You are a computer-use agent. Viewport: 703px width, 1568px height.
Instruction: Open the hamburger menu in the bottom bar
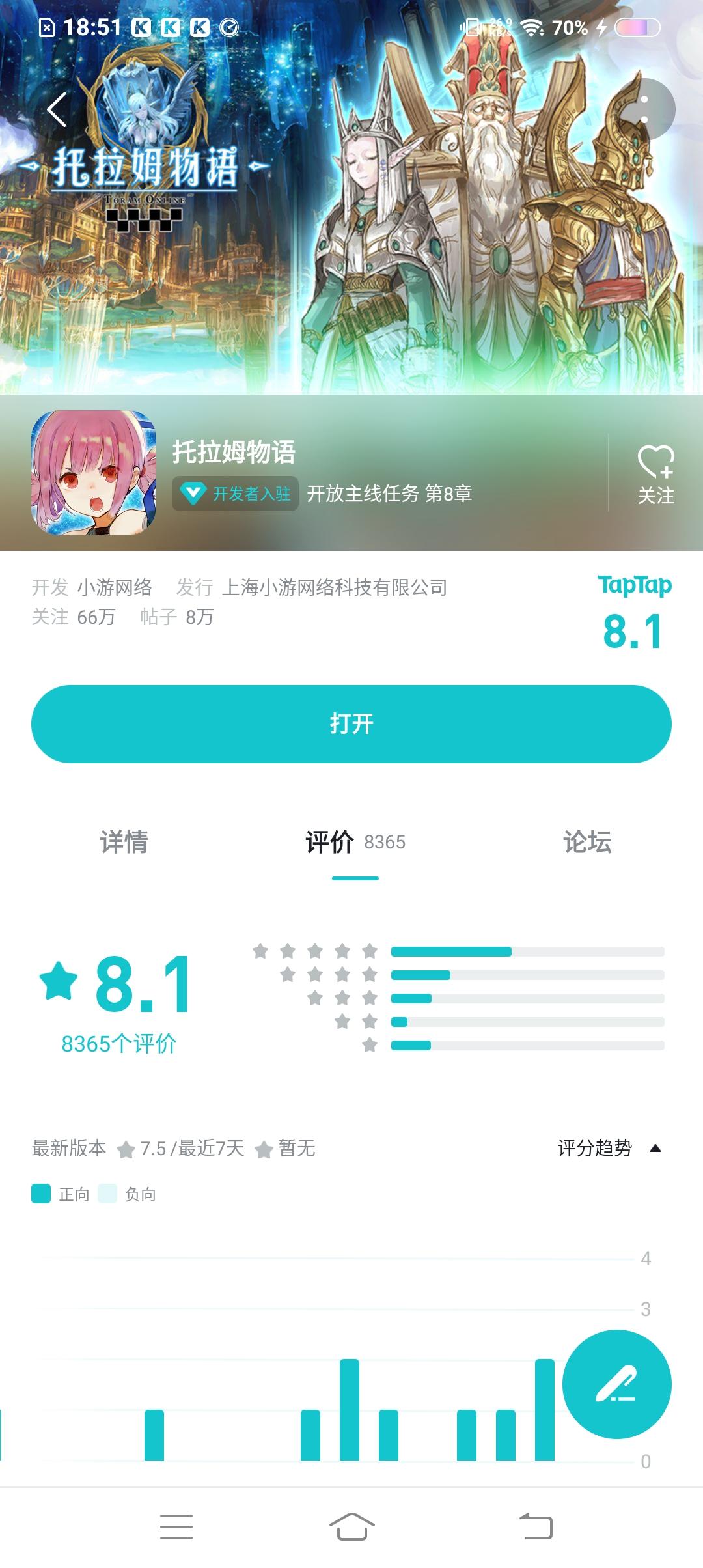[177, 1528]
